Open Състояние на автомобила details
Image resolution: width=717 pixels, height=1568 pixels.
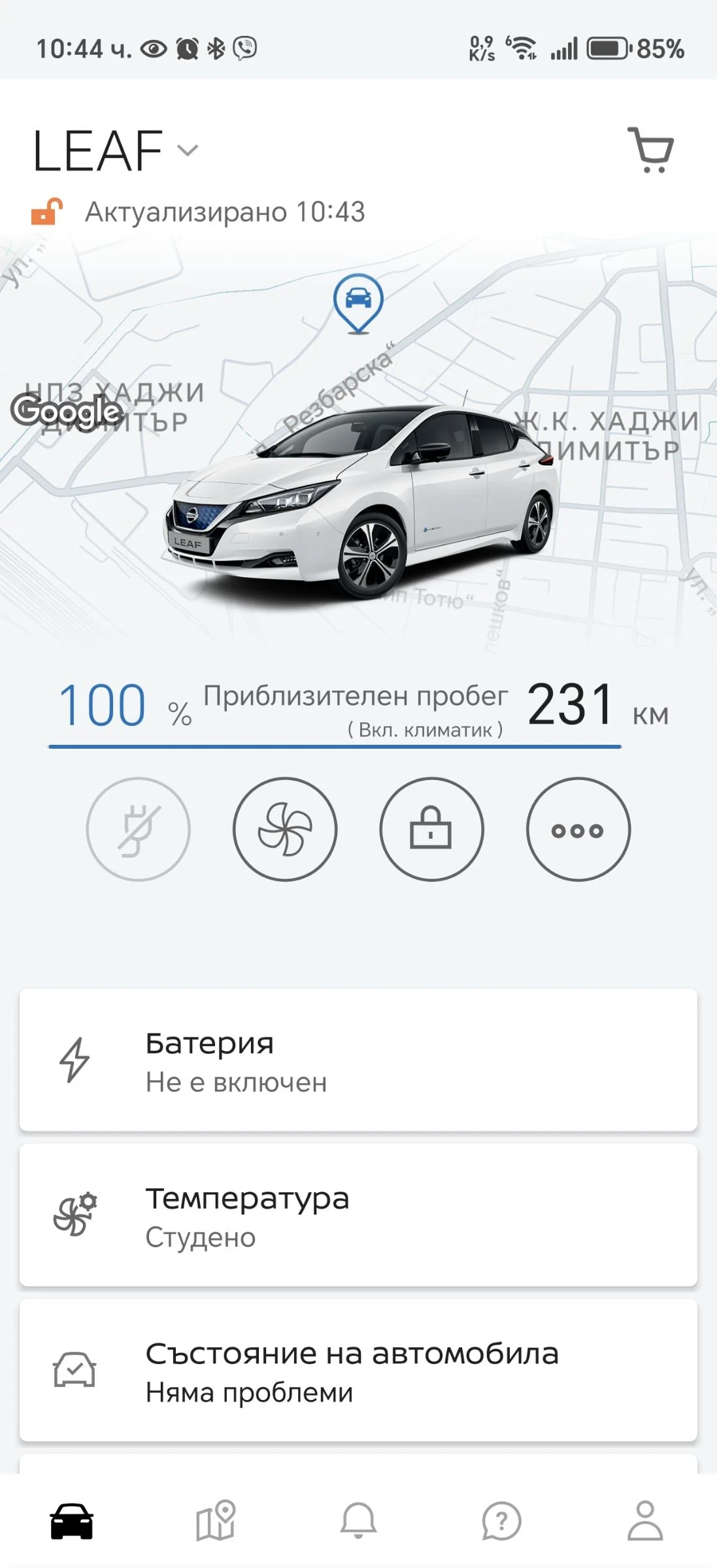click(358, 1372)
